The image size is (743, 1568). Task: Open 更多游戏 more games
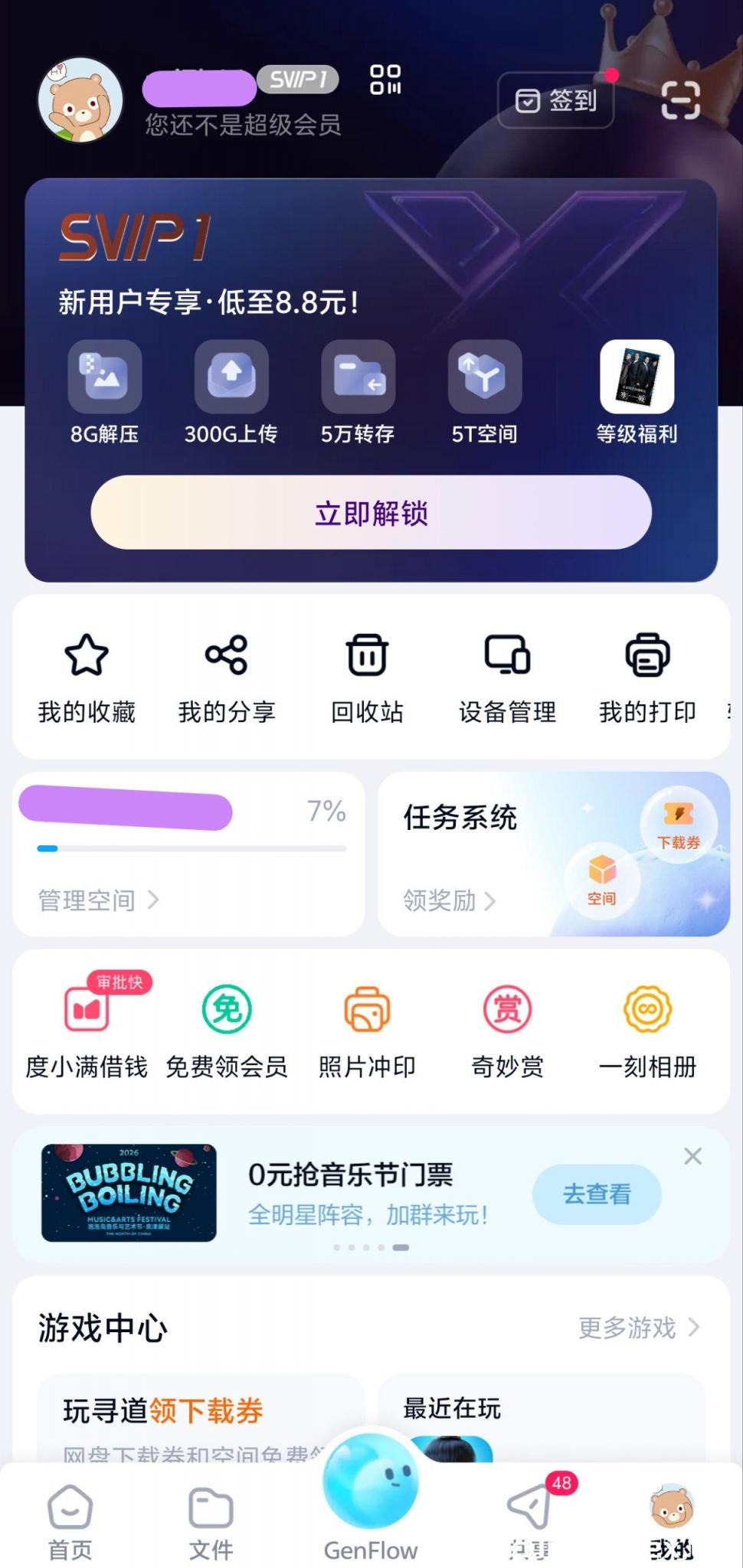pyautogui.click(x=639, y=1328)
